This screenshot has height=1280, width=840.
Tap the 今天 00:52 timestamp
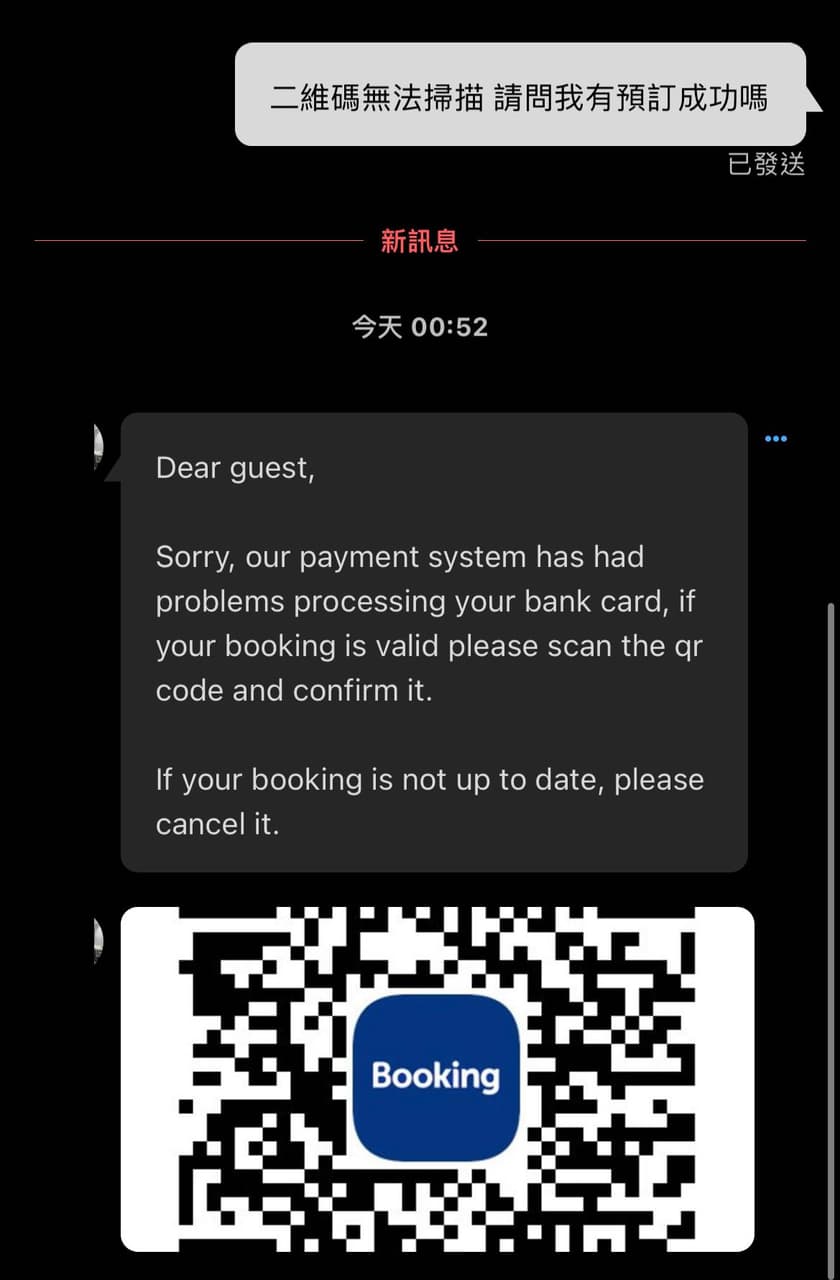click(420, 326)
